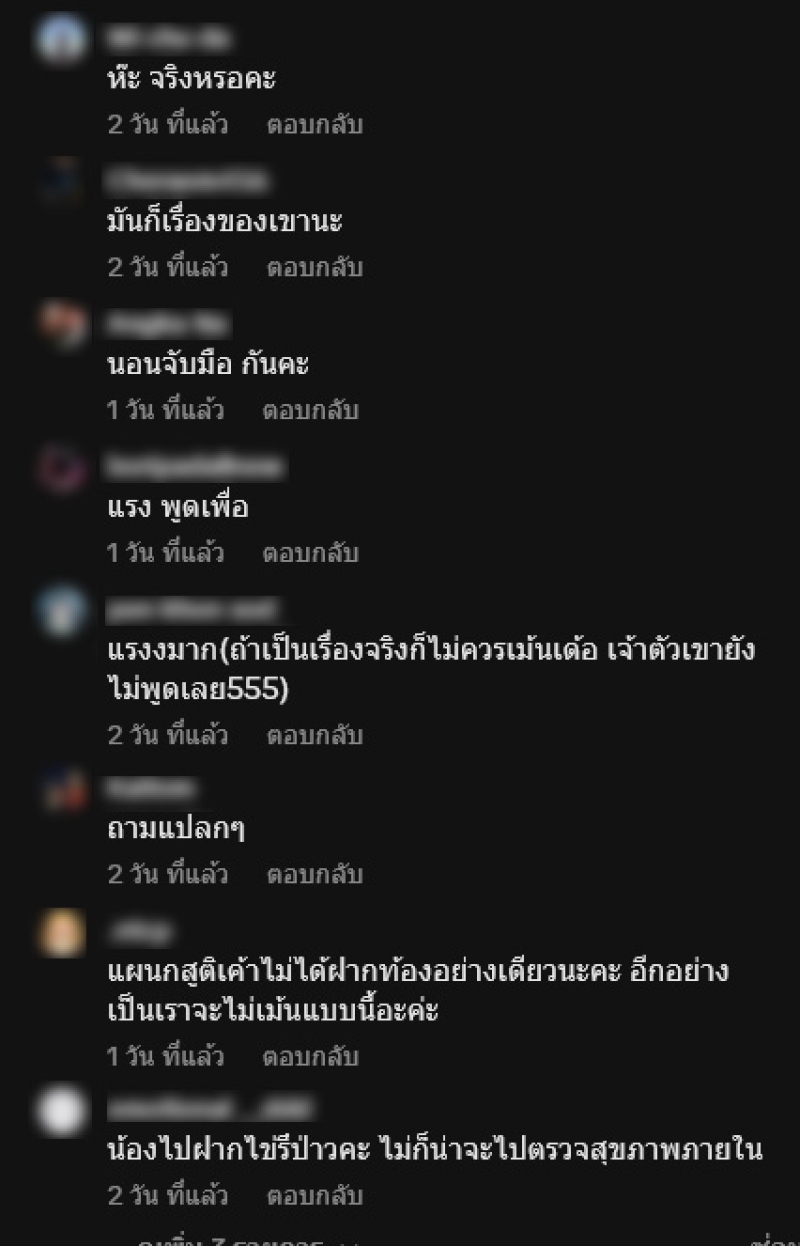This screenshot has height=1246, width=800.
Task: Reply to the comment starting "แรงงมาก"
Action: [x=314, y=736]
